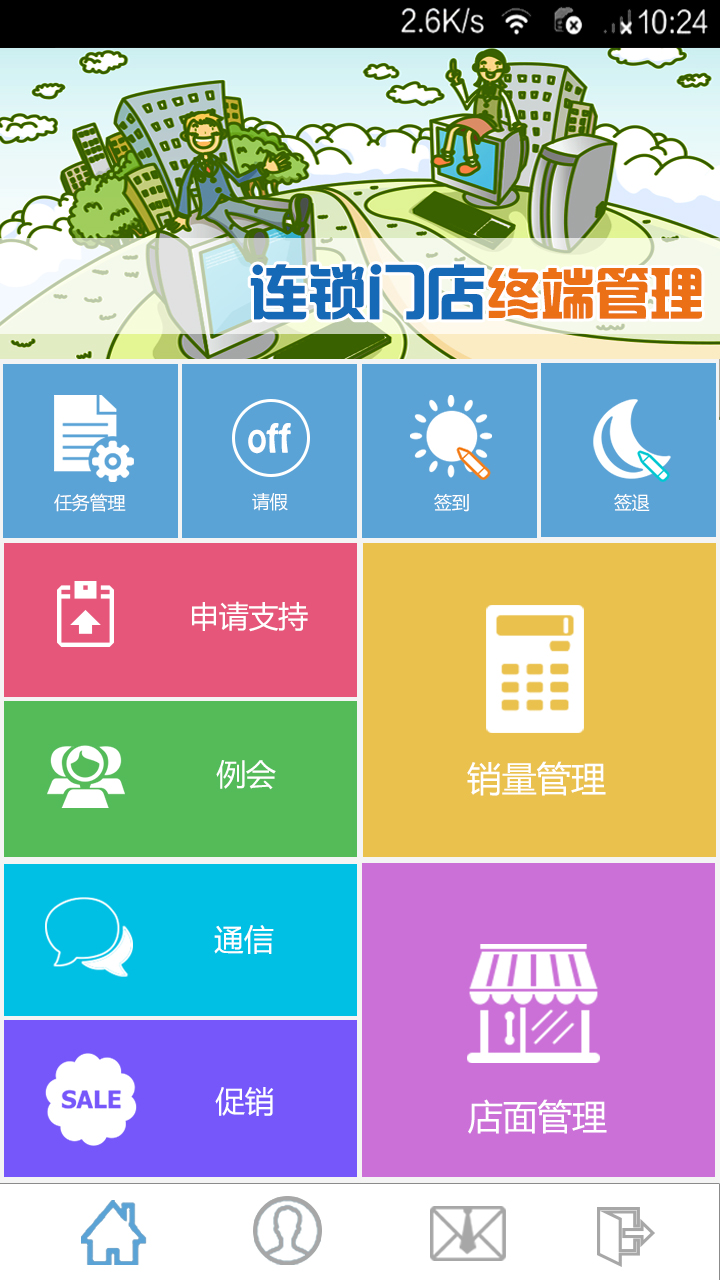Open the 例会 regular meeting tile
Viewport: 720px width, 1280px height.
coord(181,778)
